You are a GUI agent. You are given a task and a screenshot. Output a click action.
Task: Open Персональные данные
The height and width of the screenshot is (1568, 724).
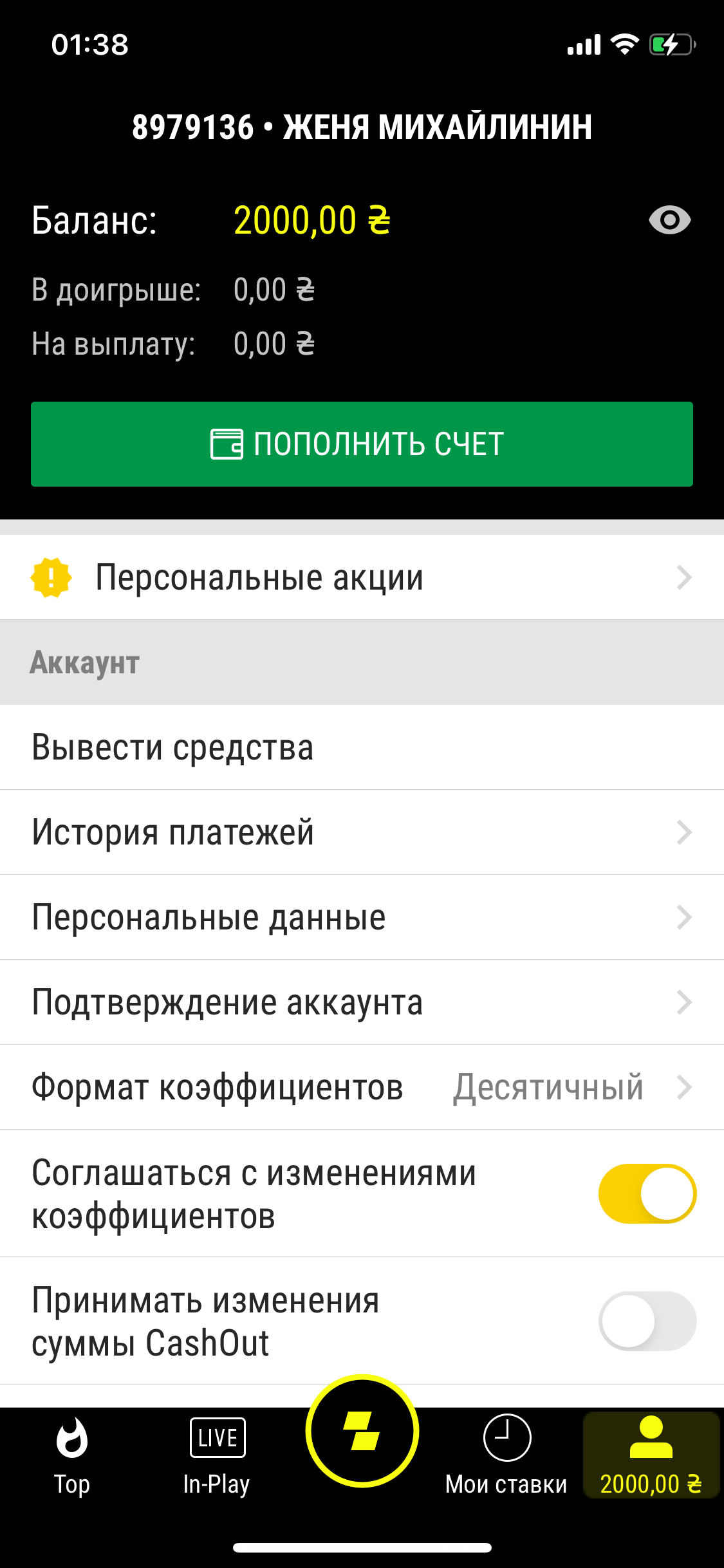[362, 917]
